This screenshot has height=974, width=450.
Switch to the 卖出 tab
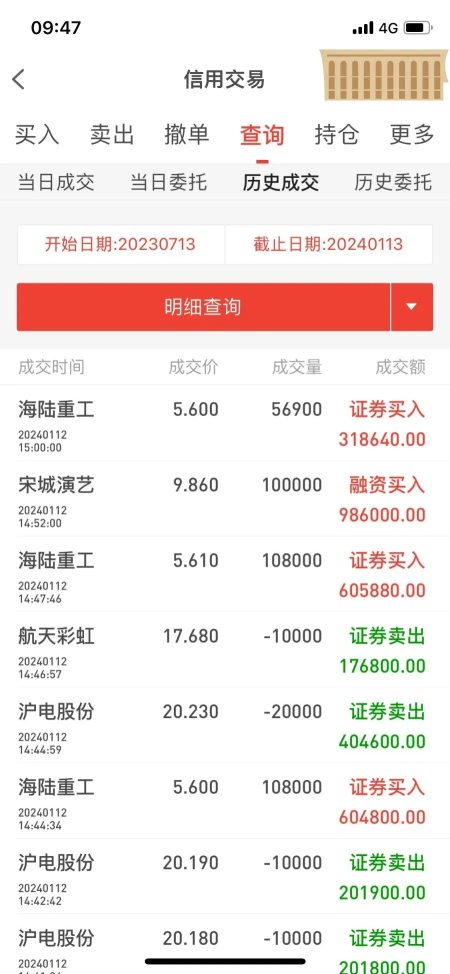click(x=112, y=135)
